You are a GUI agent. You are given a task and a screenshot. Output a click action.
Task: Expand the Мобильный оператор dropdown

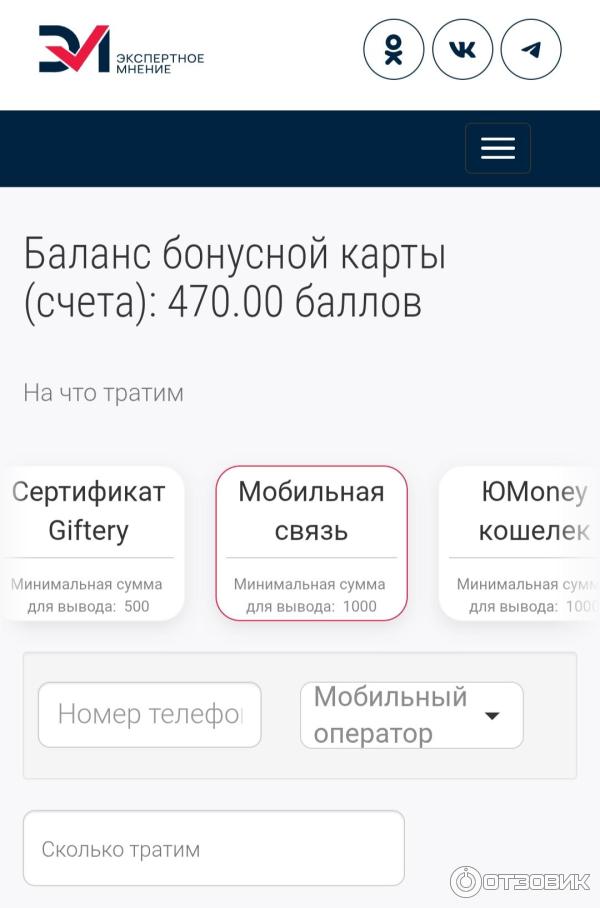pyautogui.click(x=411, y=715)
